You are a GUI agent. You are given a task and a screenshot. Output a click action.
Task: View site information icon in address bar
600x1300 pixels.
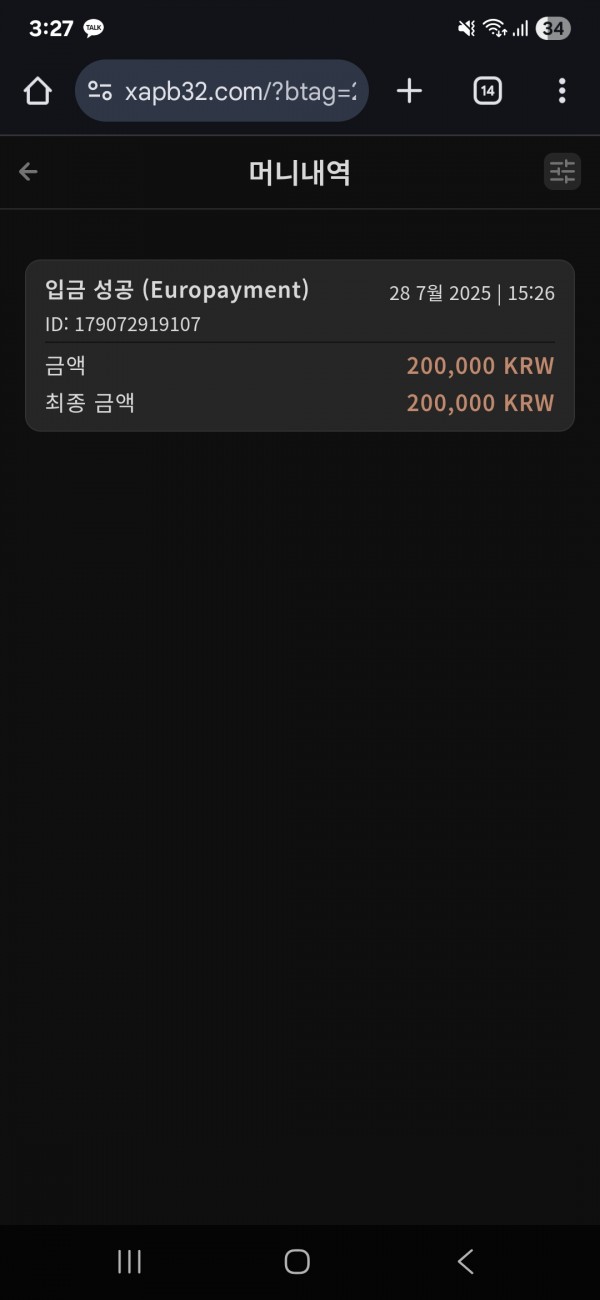[x=100, y=91]
